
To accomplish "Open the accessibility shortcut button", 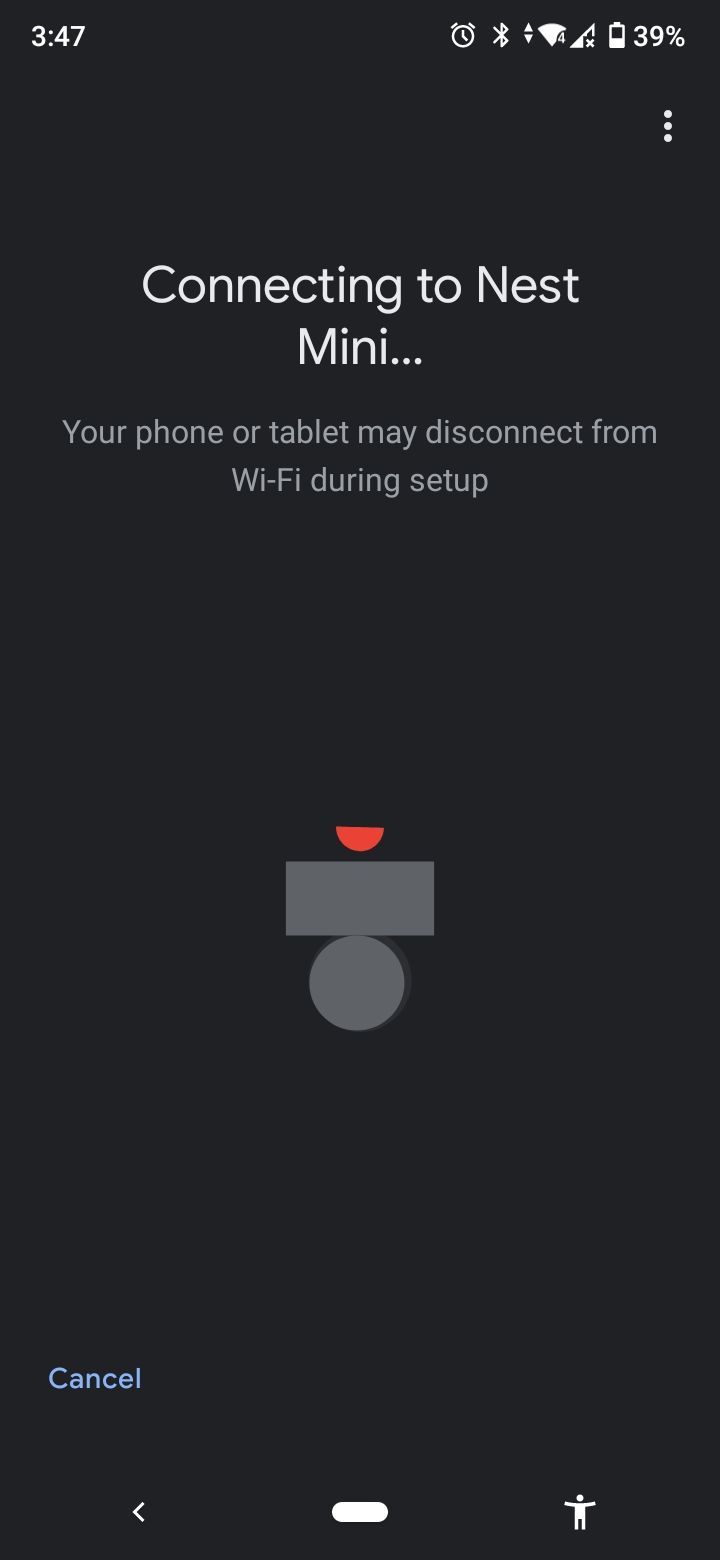I will pyautogui.click(x=579, y=1512).
